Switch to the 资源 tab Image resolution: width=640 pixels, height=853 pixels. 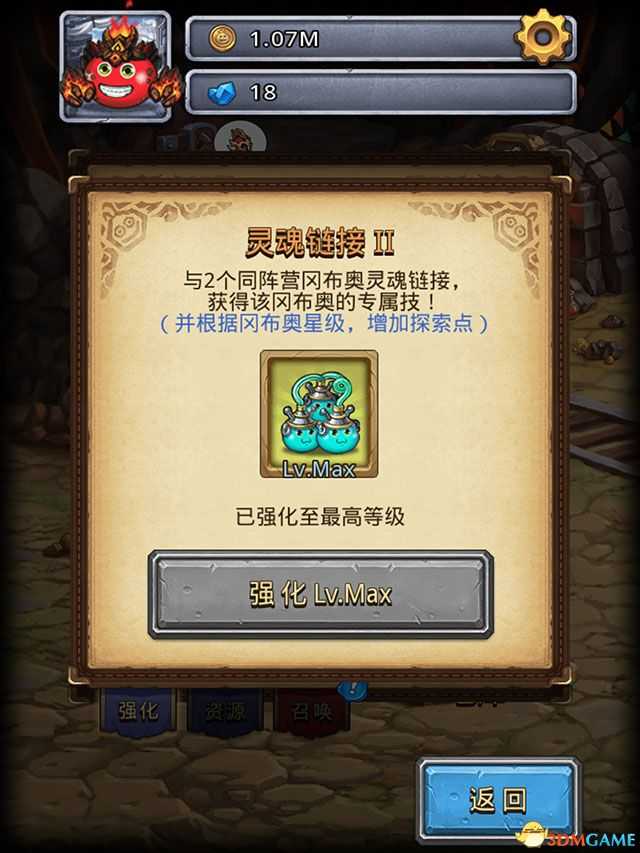coord(224,712)
